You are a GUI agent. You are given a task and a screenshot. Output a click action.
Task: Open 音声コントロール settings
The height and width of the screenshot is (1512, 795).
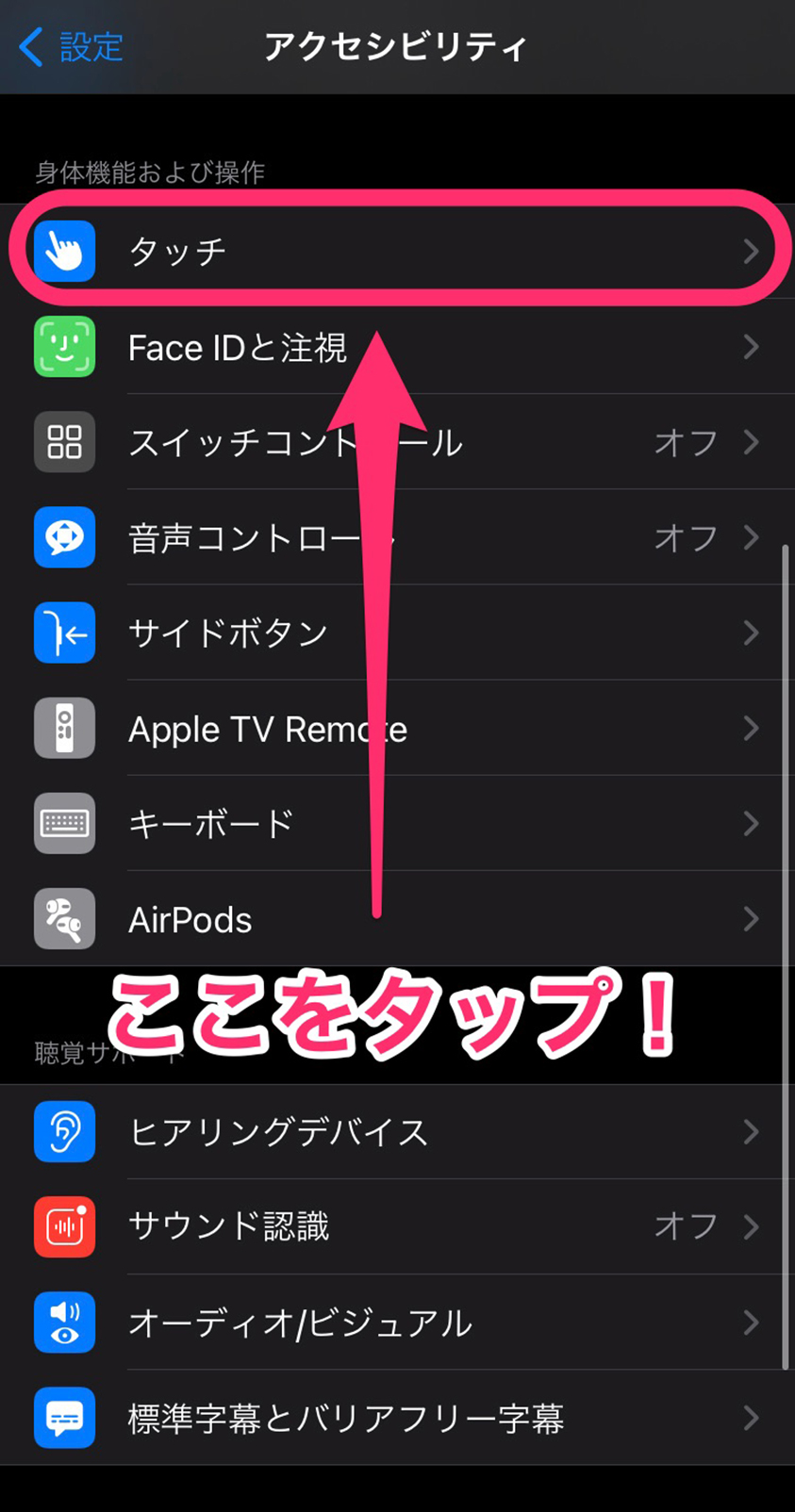(x=397, y=537)
